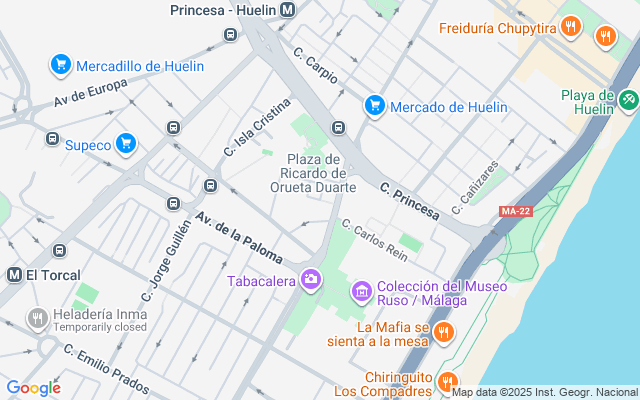
Task: Open the Freiduría Chupytira restaurant pin
Action: tap(571, 27)
